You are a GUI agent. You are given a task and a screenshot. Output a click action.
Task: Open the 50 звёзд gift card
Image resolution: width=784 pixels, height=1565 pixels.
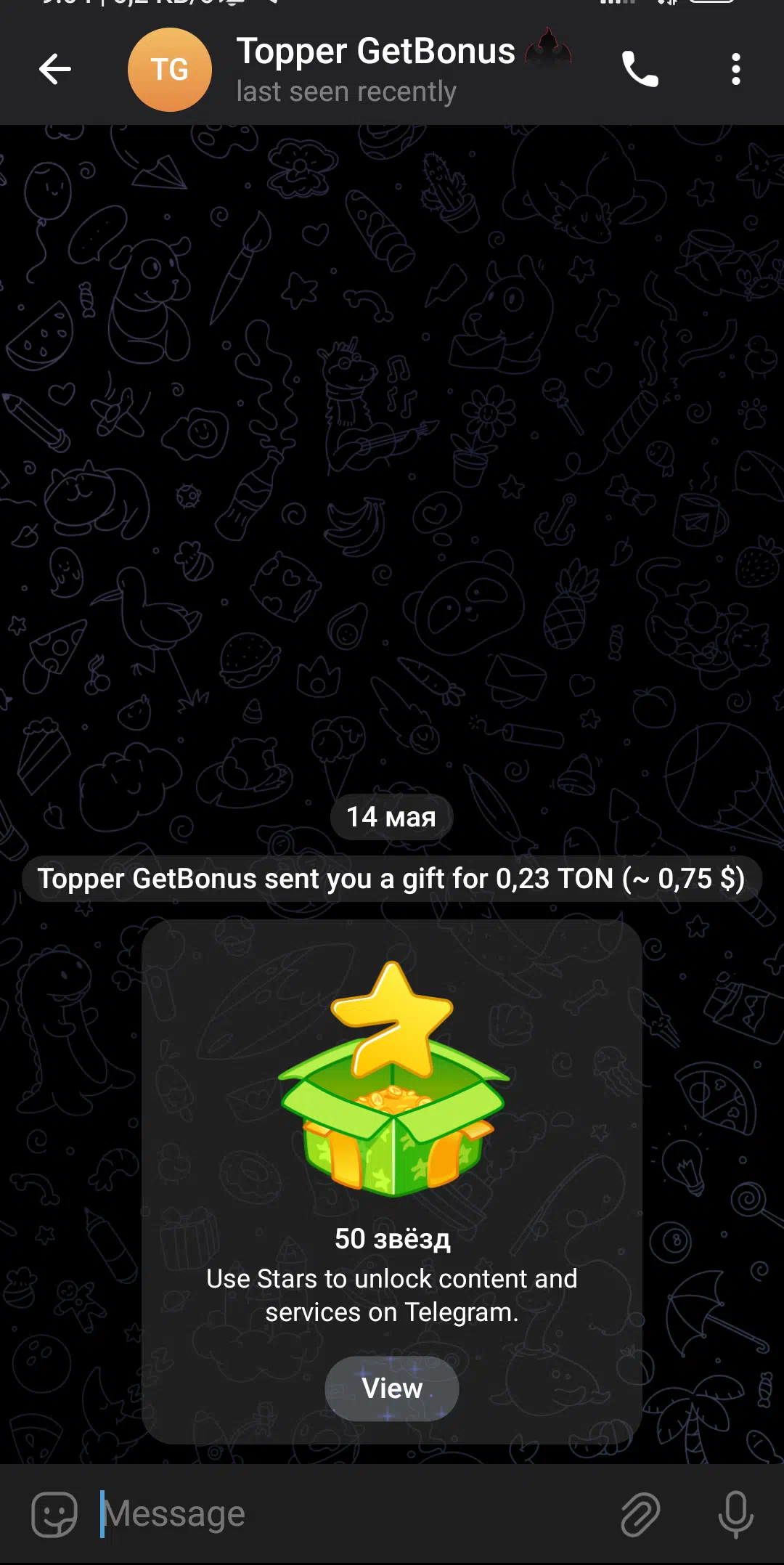coord(392,1182)
